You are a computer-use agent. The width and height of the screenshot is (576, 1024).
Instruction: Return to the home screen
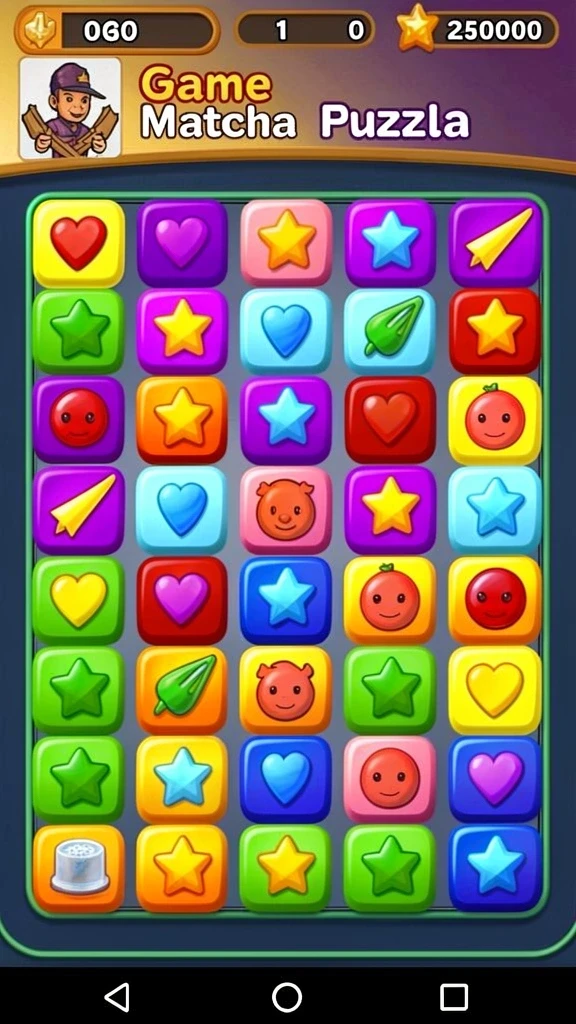coord(287,997)
